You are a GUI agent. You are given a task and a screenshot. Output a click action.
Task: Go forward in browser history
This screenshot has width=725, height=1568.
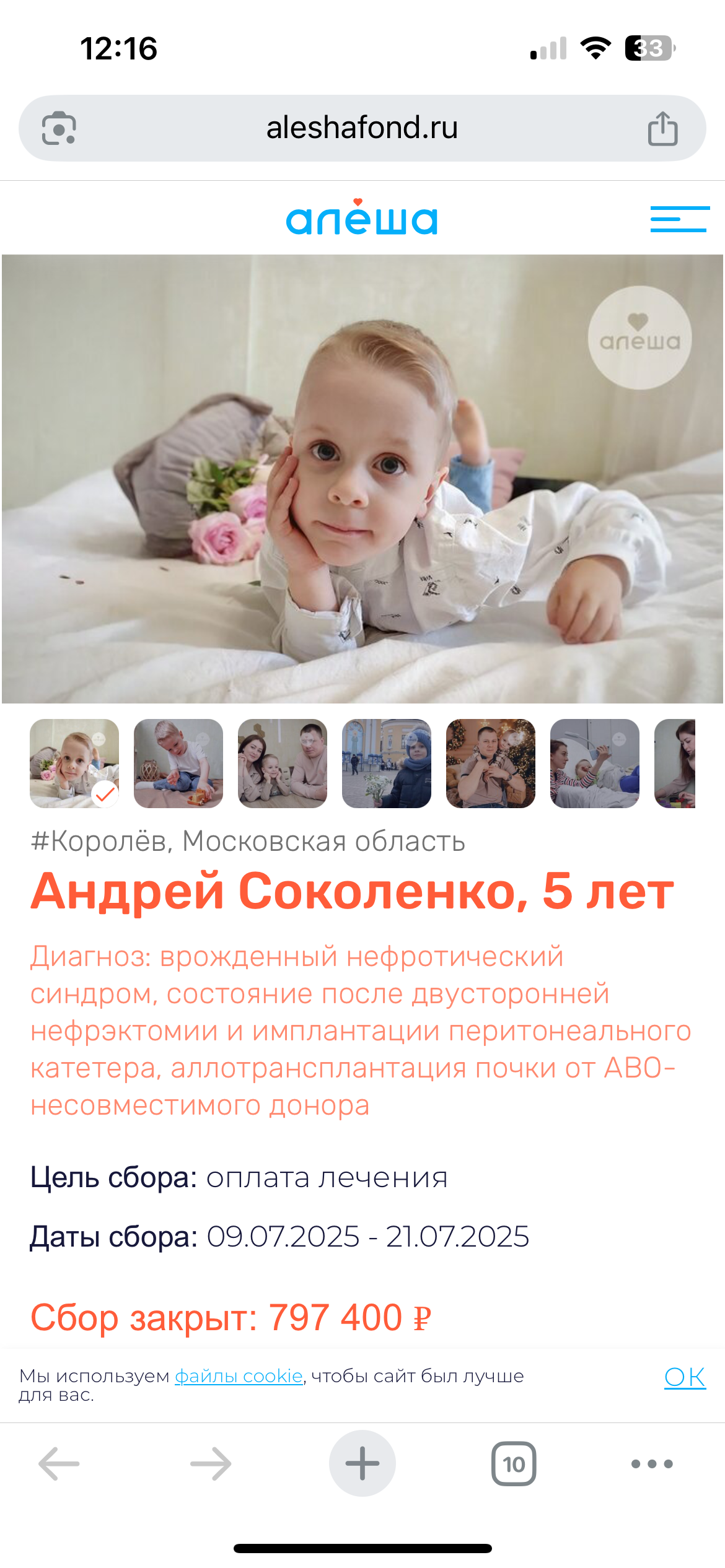point(211,1463)
